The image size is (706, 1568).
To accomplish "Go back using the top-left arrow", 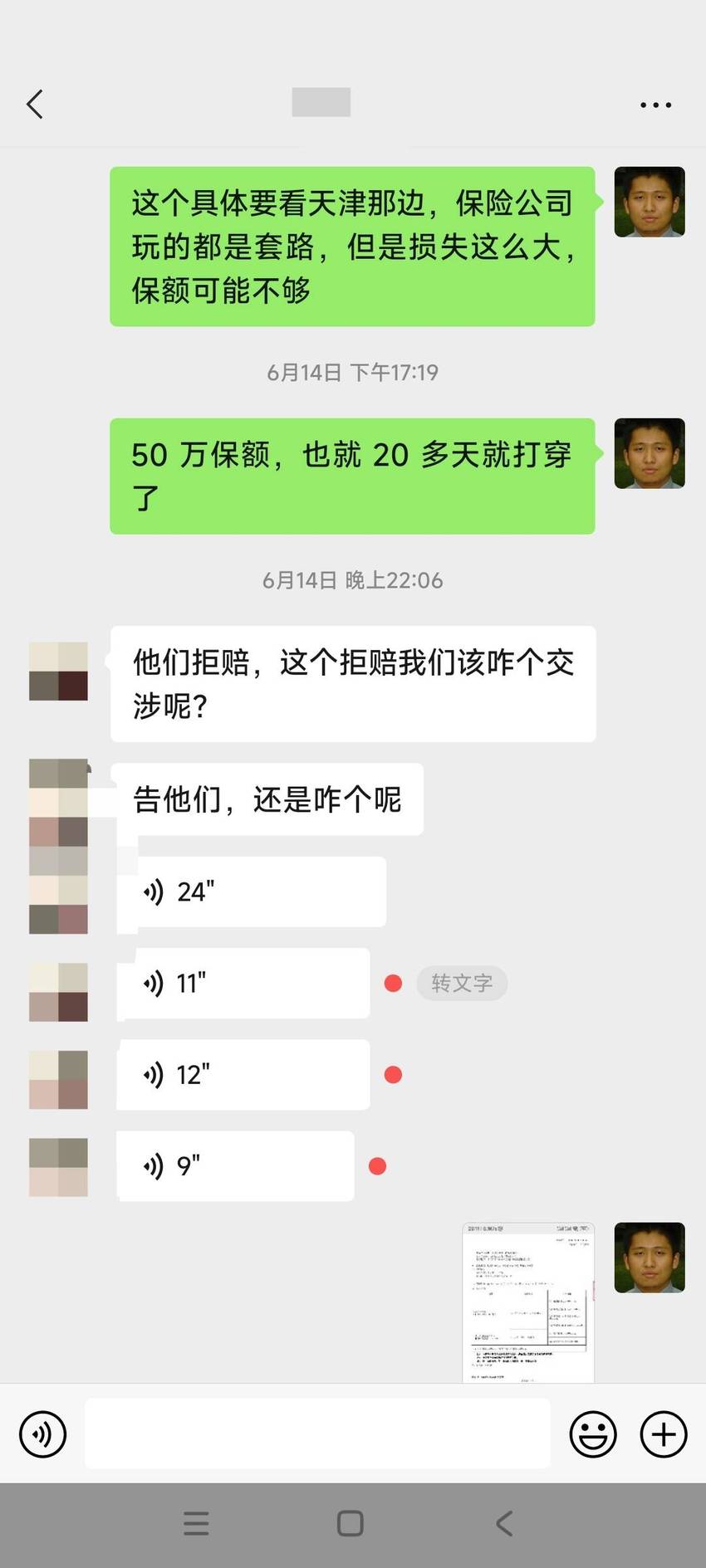I will coord(35,105).
